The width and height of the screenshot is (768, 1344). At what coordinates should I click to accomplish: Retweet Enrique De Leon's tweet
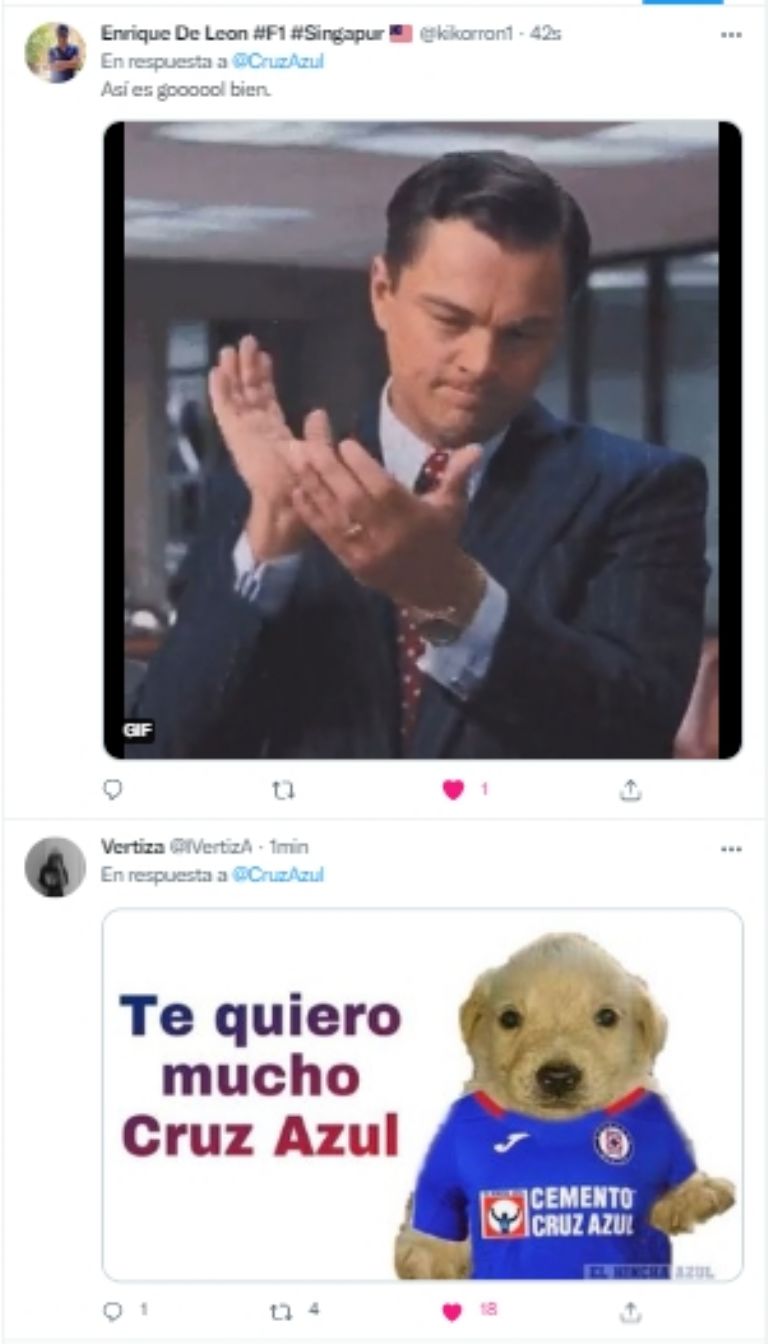[283, 790]
